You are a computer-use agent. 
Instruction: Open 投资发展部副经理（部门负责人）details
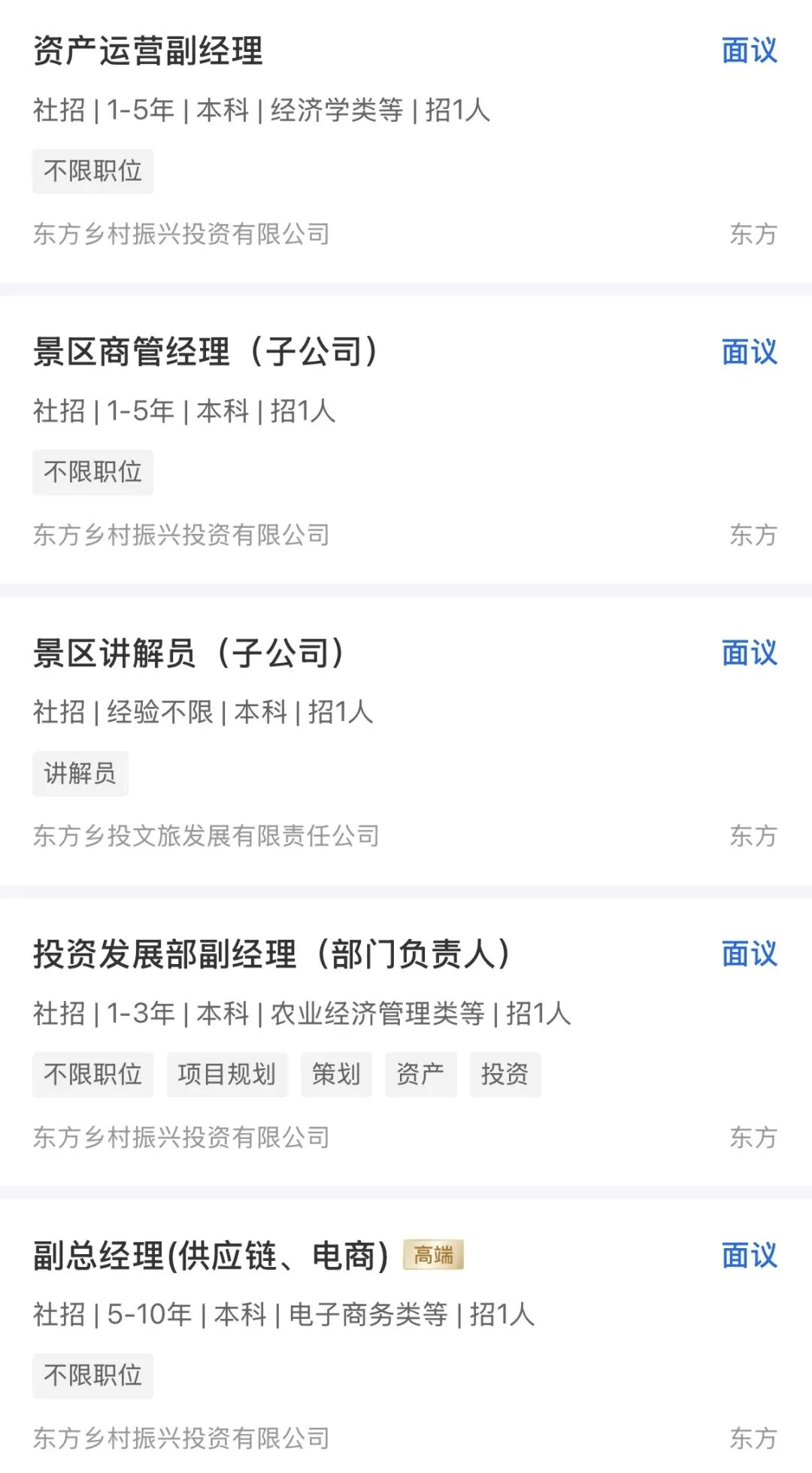click(271, 954)
